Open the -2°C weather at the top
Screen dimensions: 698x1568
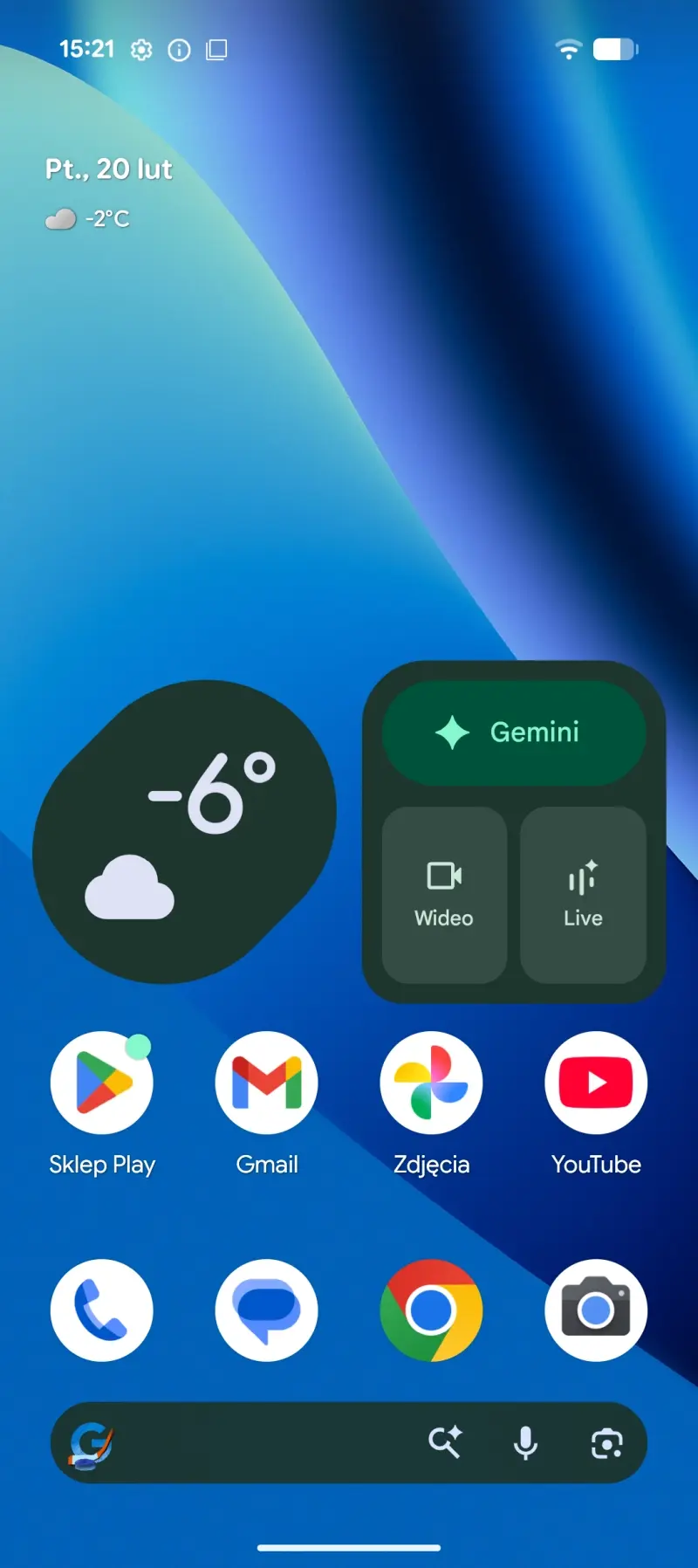point(88,218)
